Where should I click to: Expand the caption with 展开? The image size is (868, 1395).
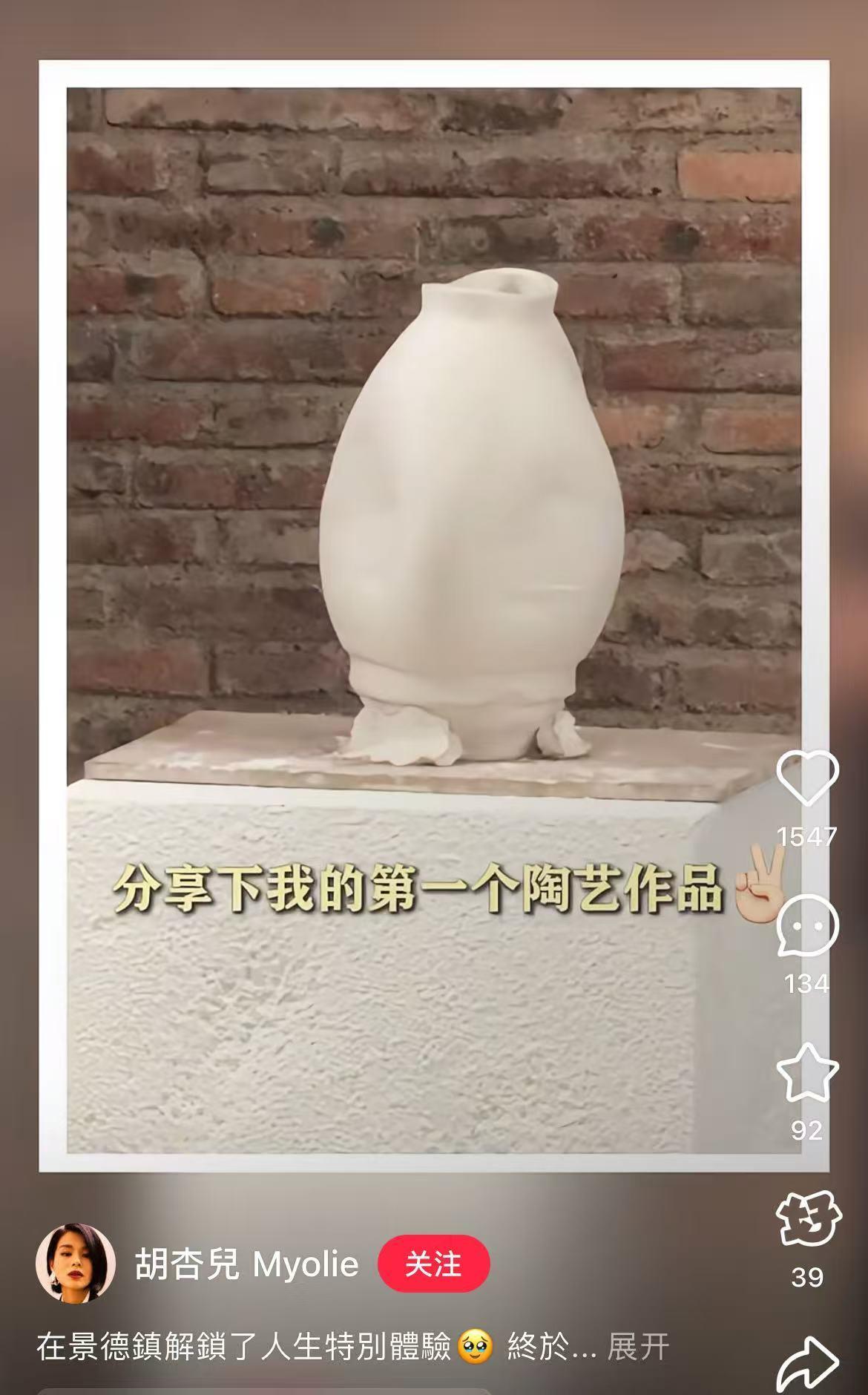638,1347
